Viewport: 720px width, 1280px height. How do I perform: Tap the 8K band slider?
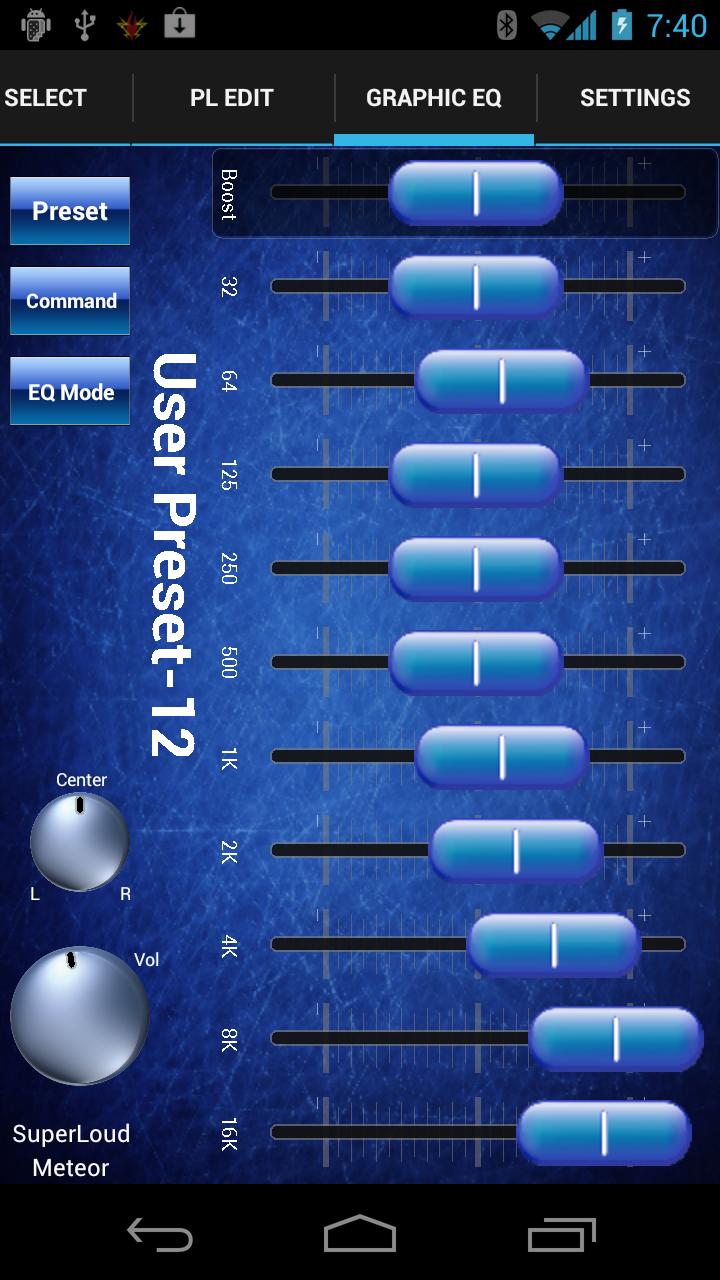616,1038
